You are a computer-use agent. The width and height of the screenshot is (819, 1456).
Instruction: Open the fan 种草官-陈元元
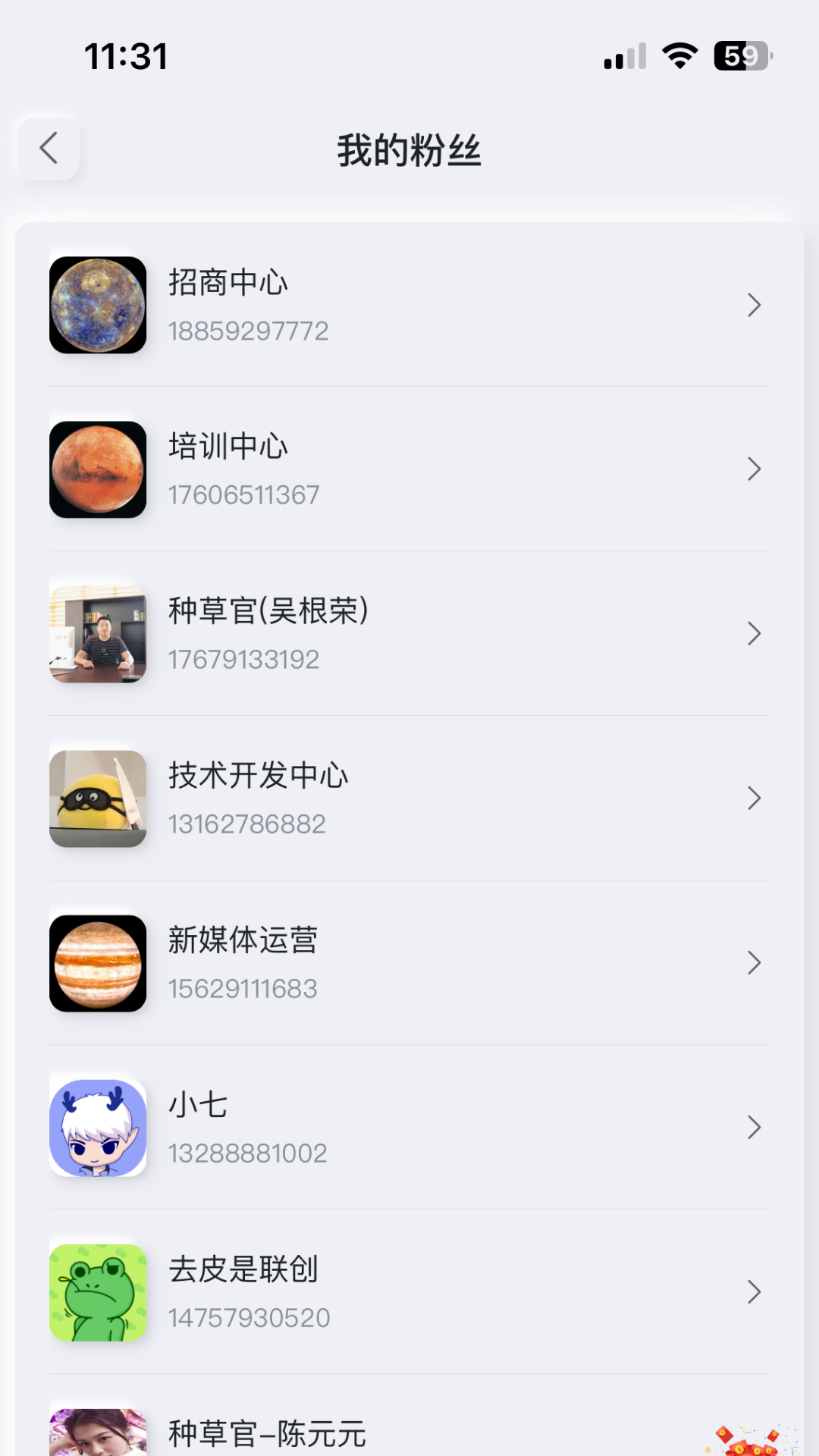(303, 1433)
